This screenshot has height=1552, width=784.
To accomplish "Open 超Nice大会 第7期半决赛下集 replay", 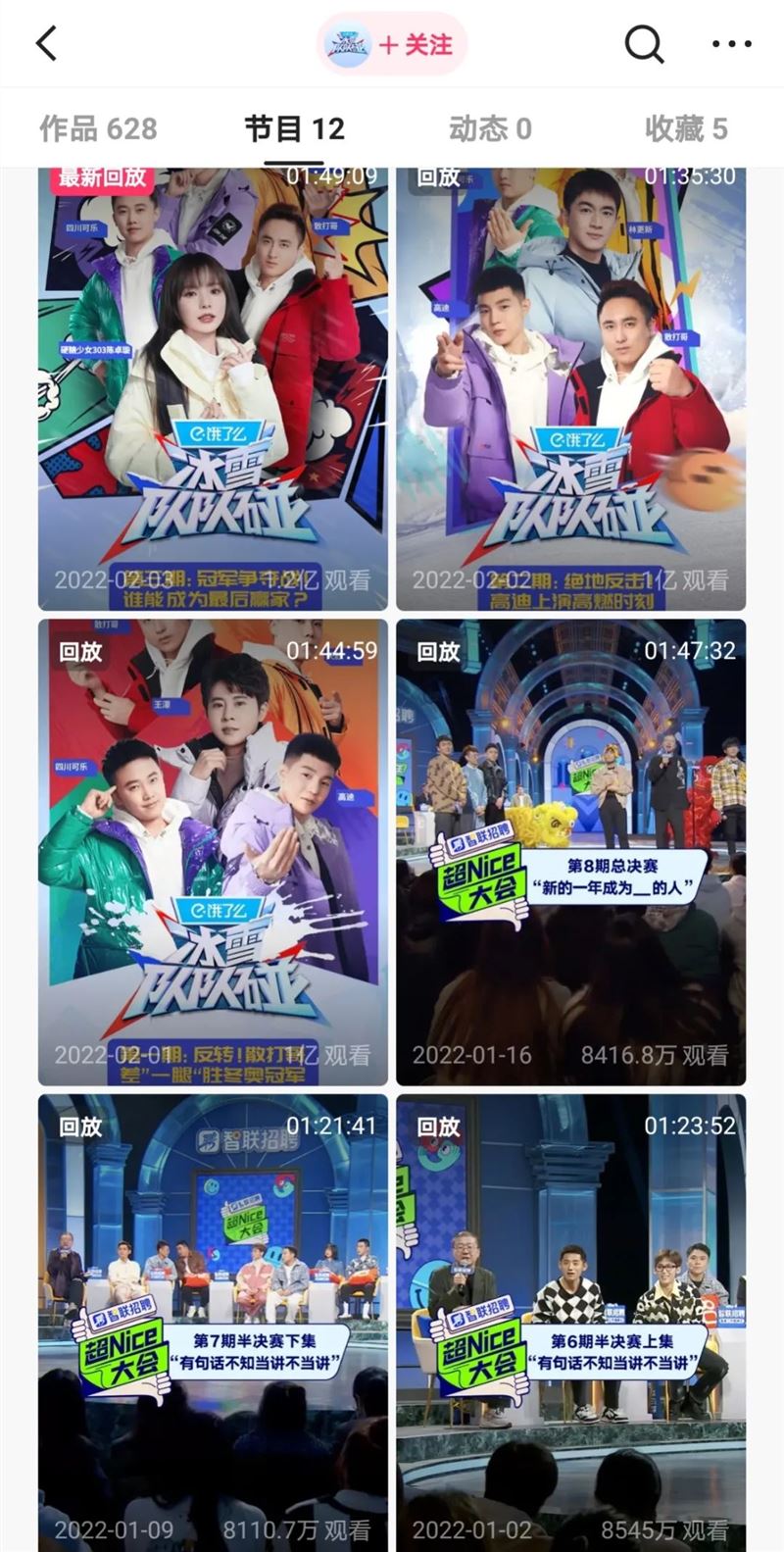I will point(213,1322).
